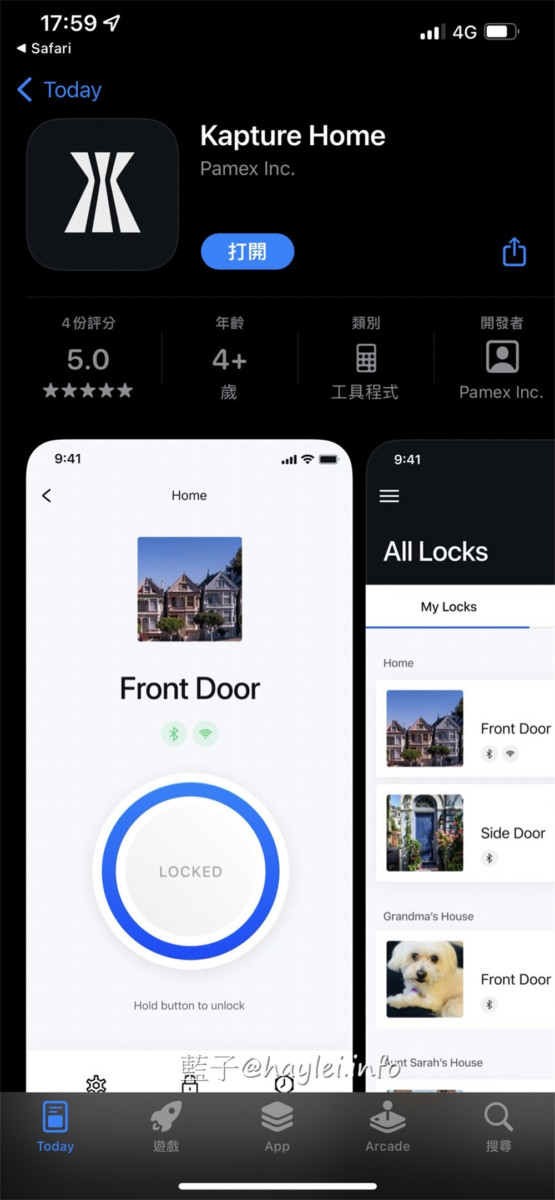
Task: Return to Safari from the status bar
Action: [x=44, y=48]
